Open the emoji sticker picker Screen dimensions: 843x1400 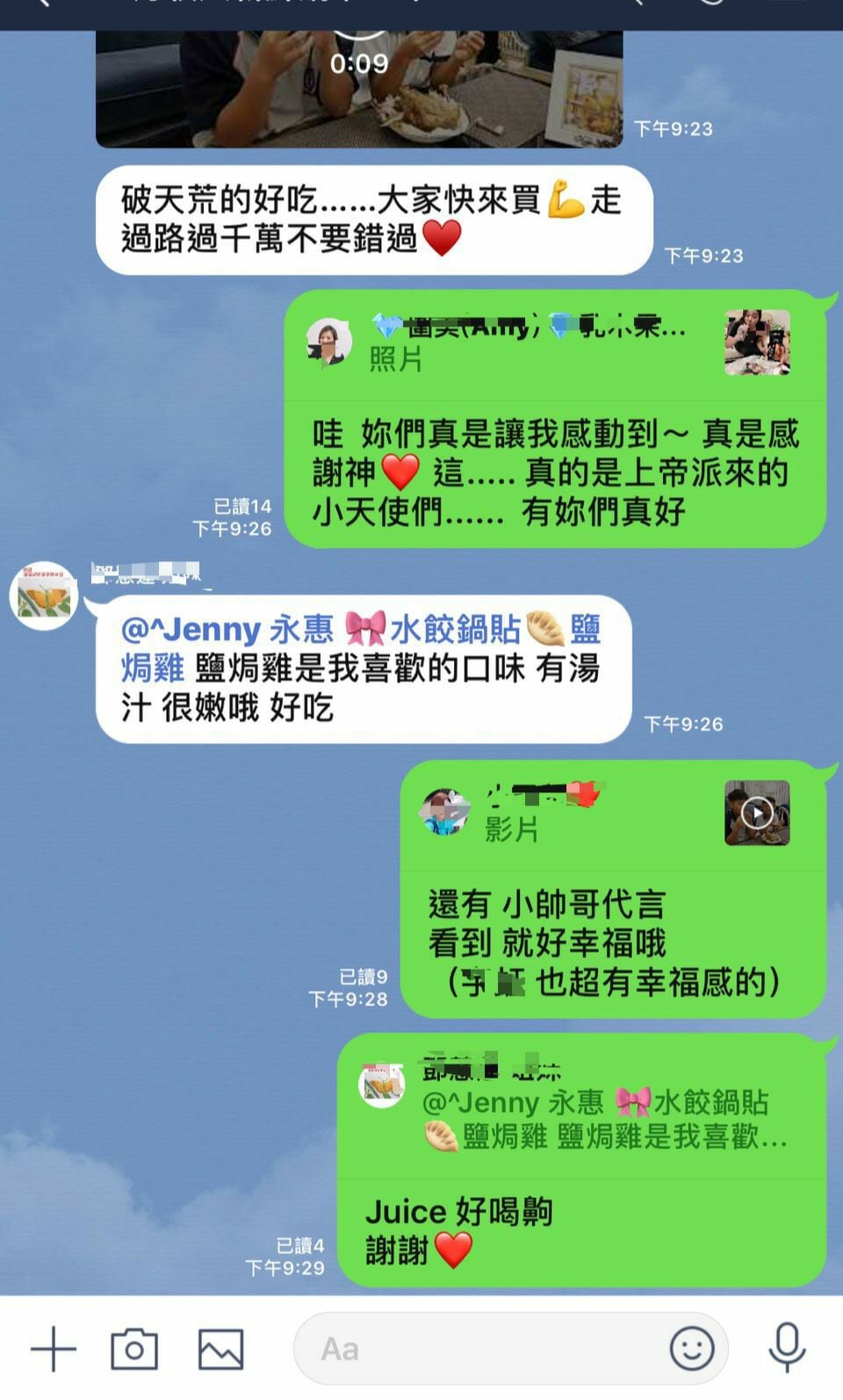tap(692, 1347)
